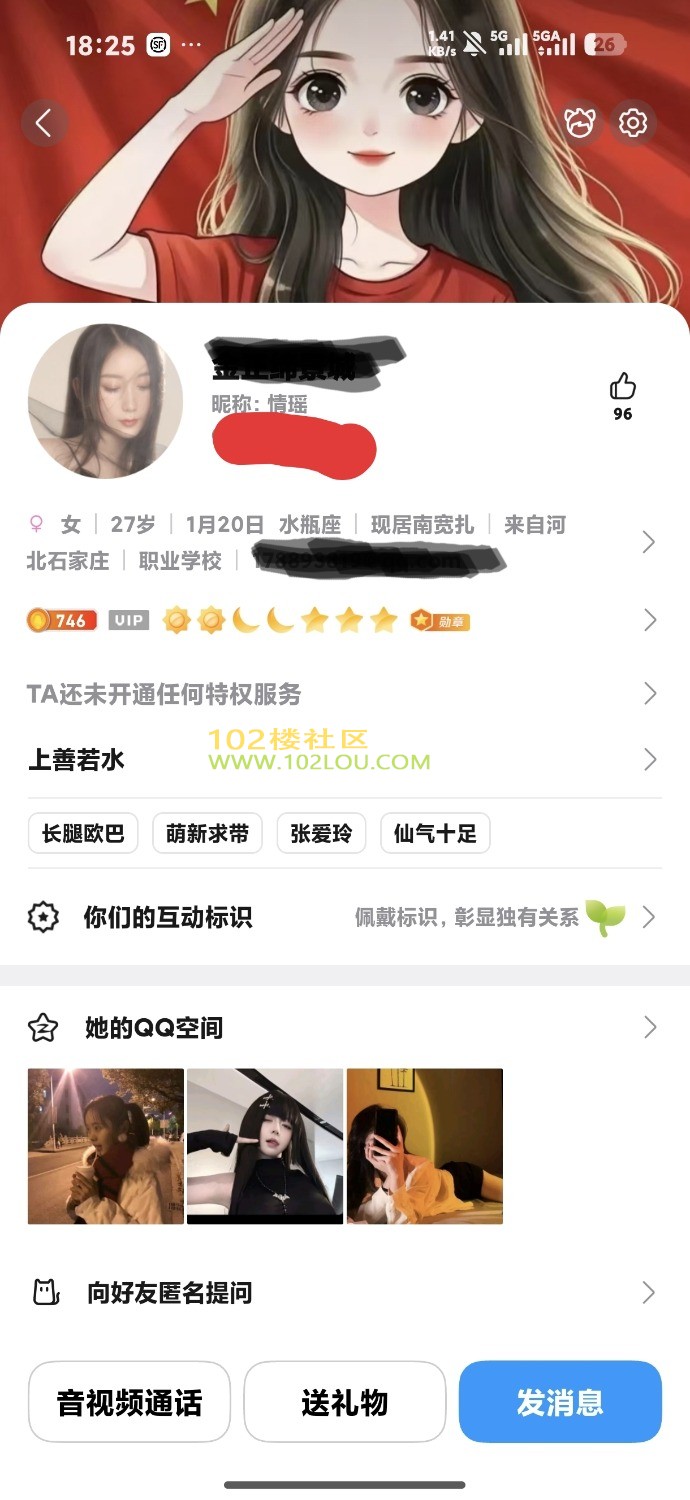The image size is (690, 1500).
Task: Like this profile with the thumbs-up
Action: [622, 387]
